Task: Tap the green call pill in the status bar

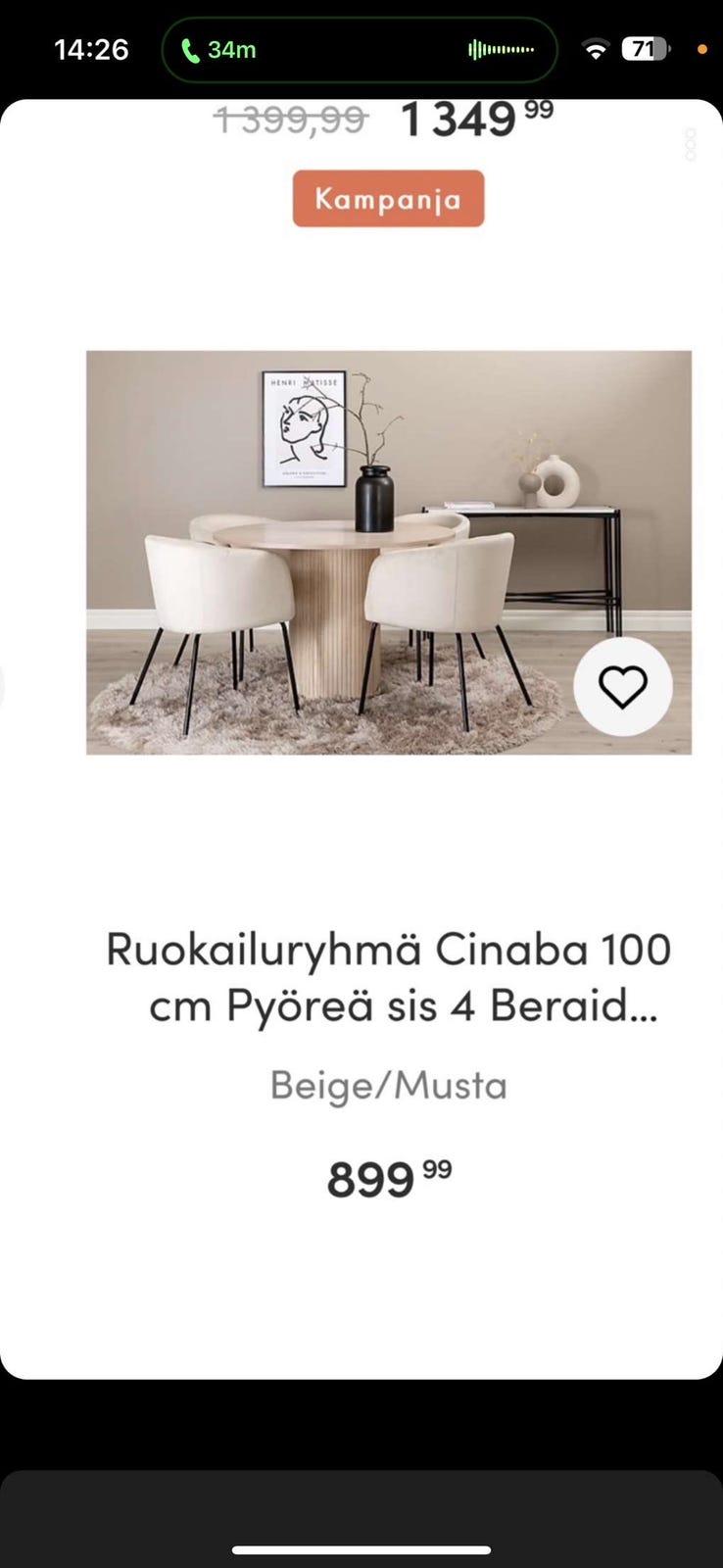Action: [359, 48]
